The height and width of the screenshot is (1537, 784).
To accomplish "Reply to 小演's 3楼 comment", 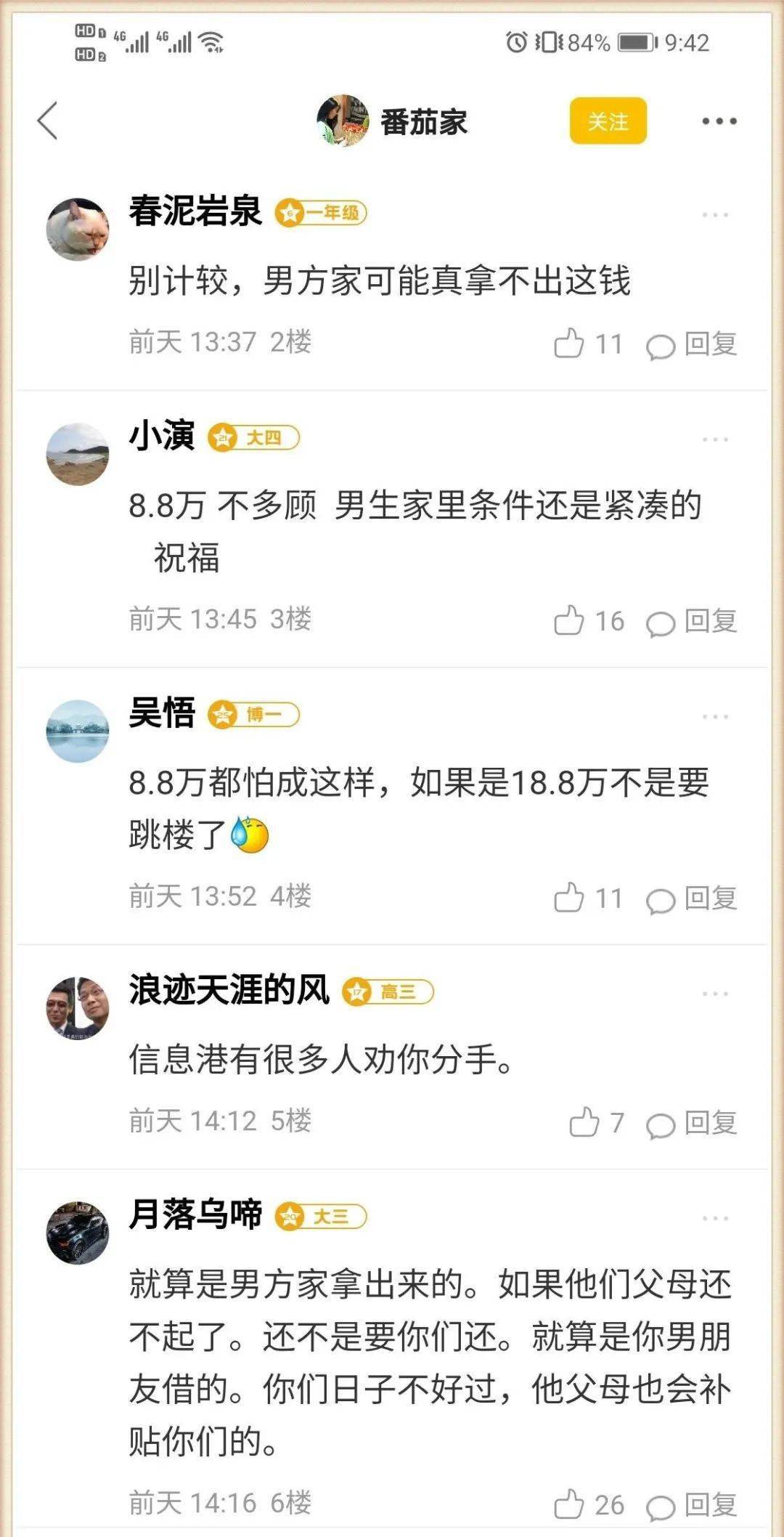I will tap(692, 622).
